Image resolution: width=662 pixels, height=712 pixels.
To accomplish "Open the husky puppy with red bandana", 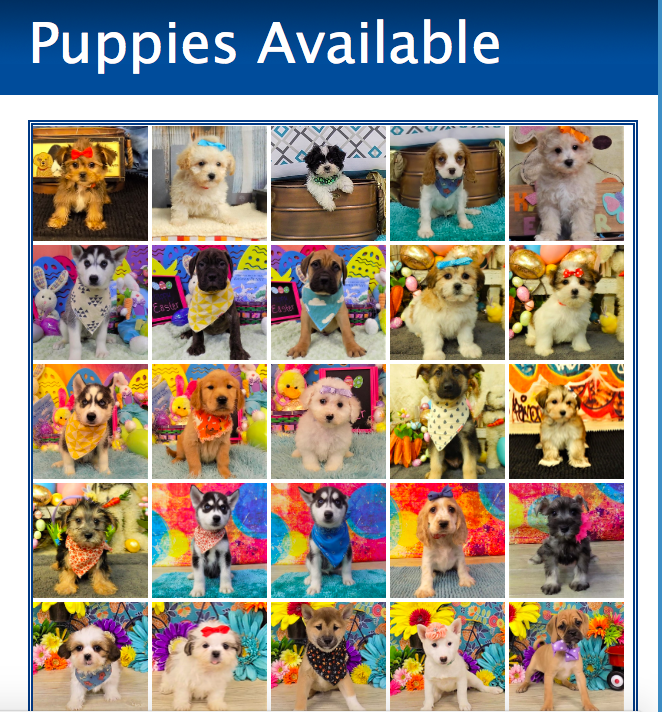I will pyautogui.click(x=209, y=540).
